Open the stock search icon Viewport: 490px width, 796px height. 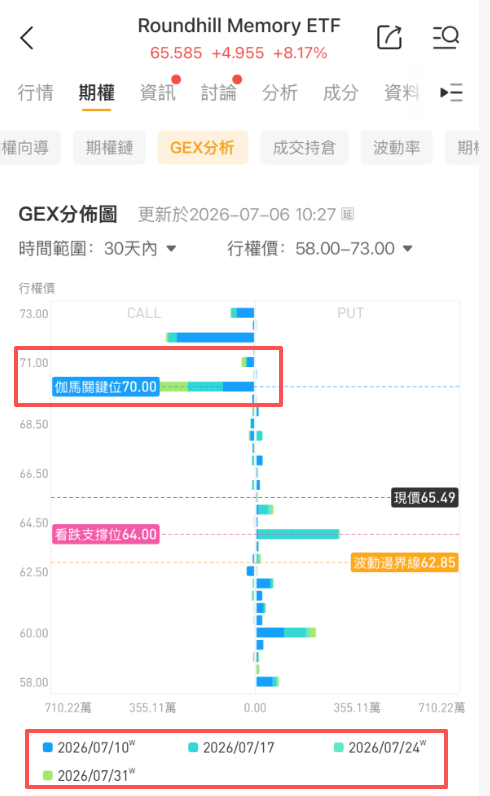coord(446,37)
